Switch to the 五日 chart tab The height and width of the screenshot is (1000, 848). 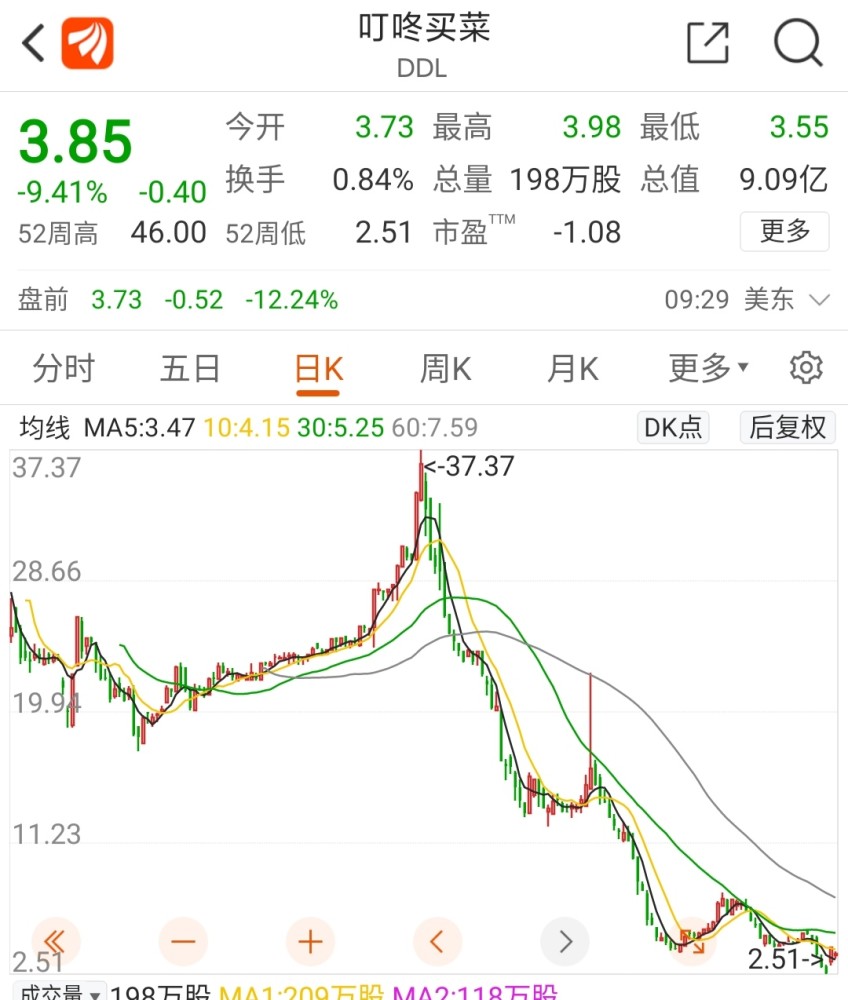coord(190,369)
